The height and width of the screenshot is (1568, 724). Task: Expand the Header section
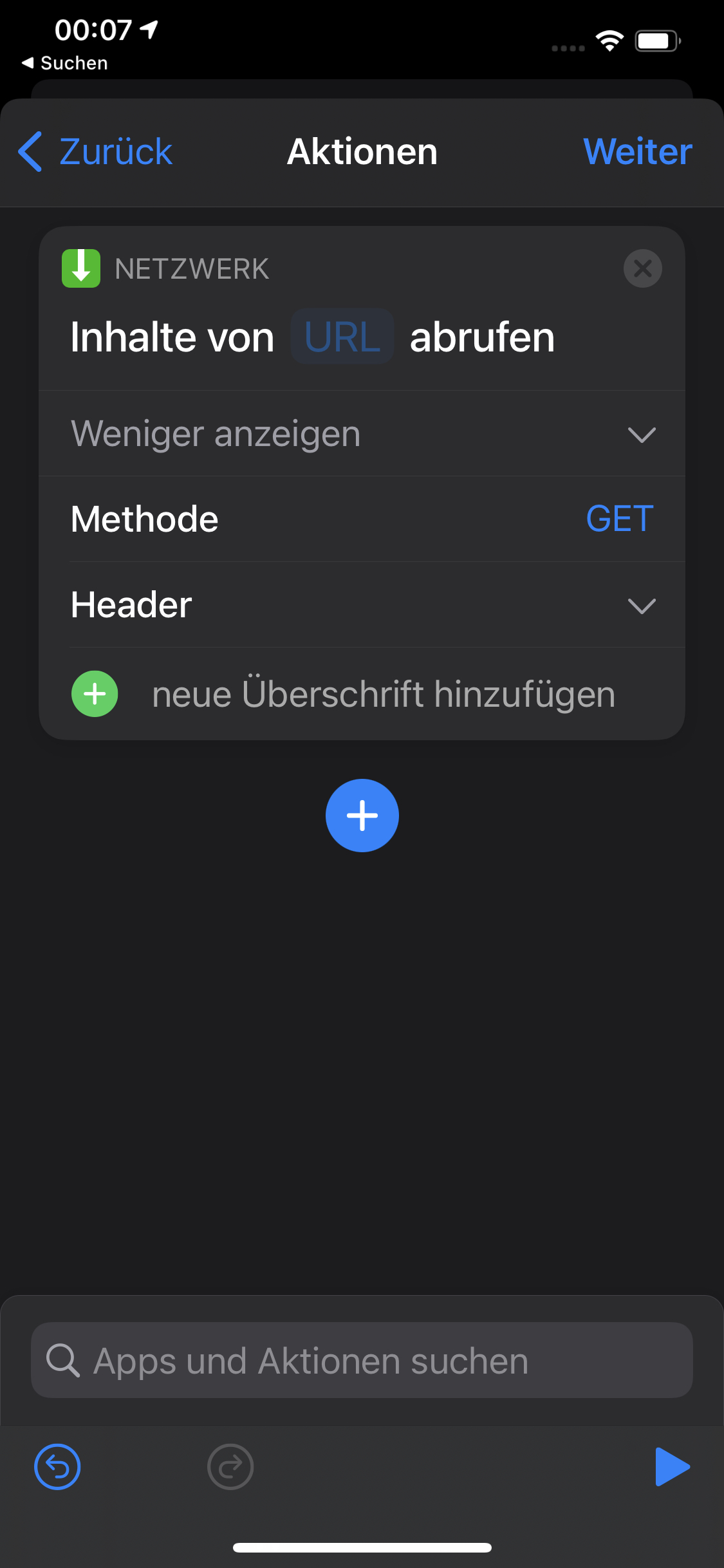[641, 605]
